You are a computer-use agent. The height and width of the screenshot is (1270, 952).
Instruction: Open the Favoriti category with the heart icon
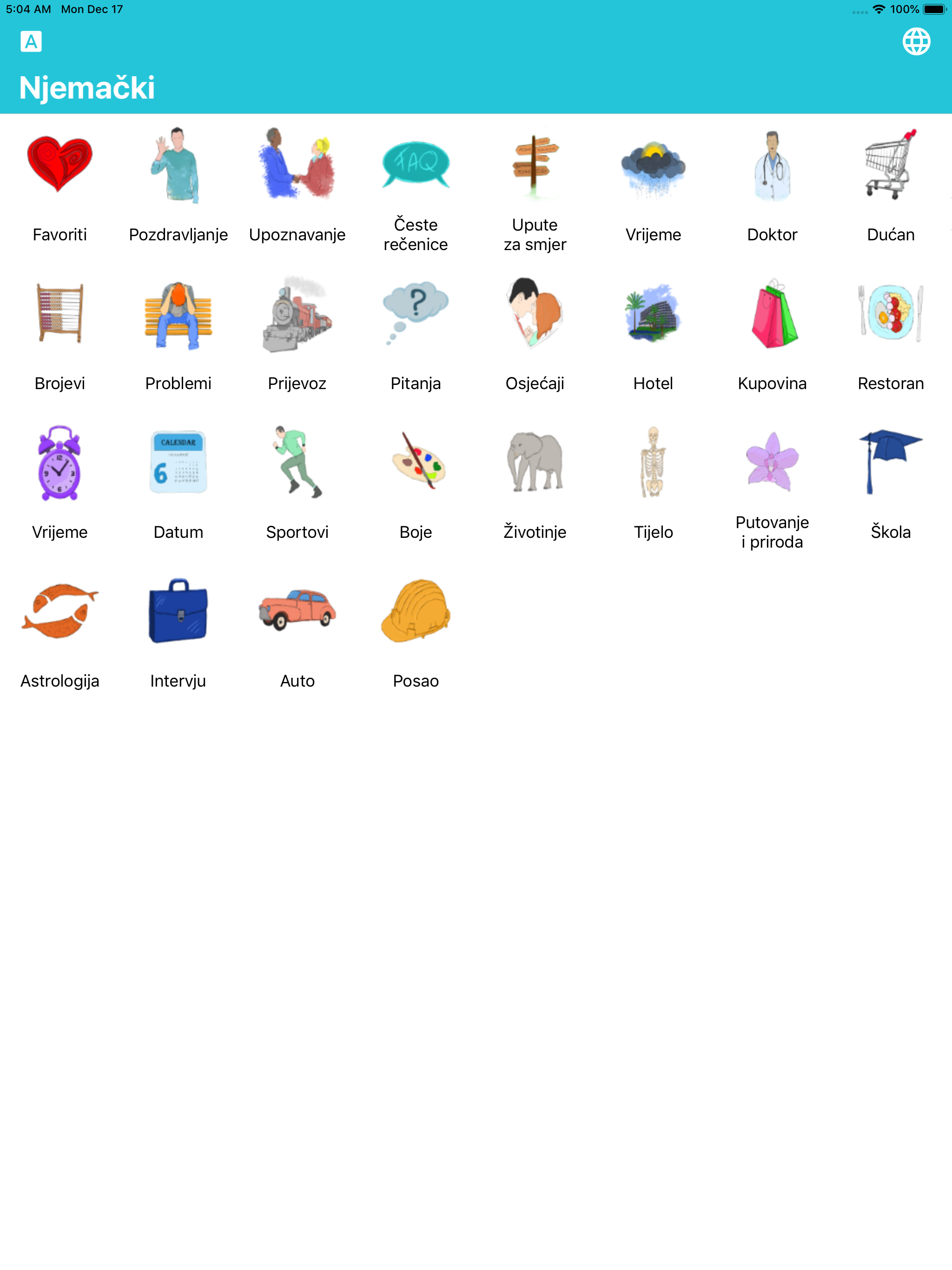point(59,166)
